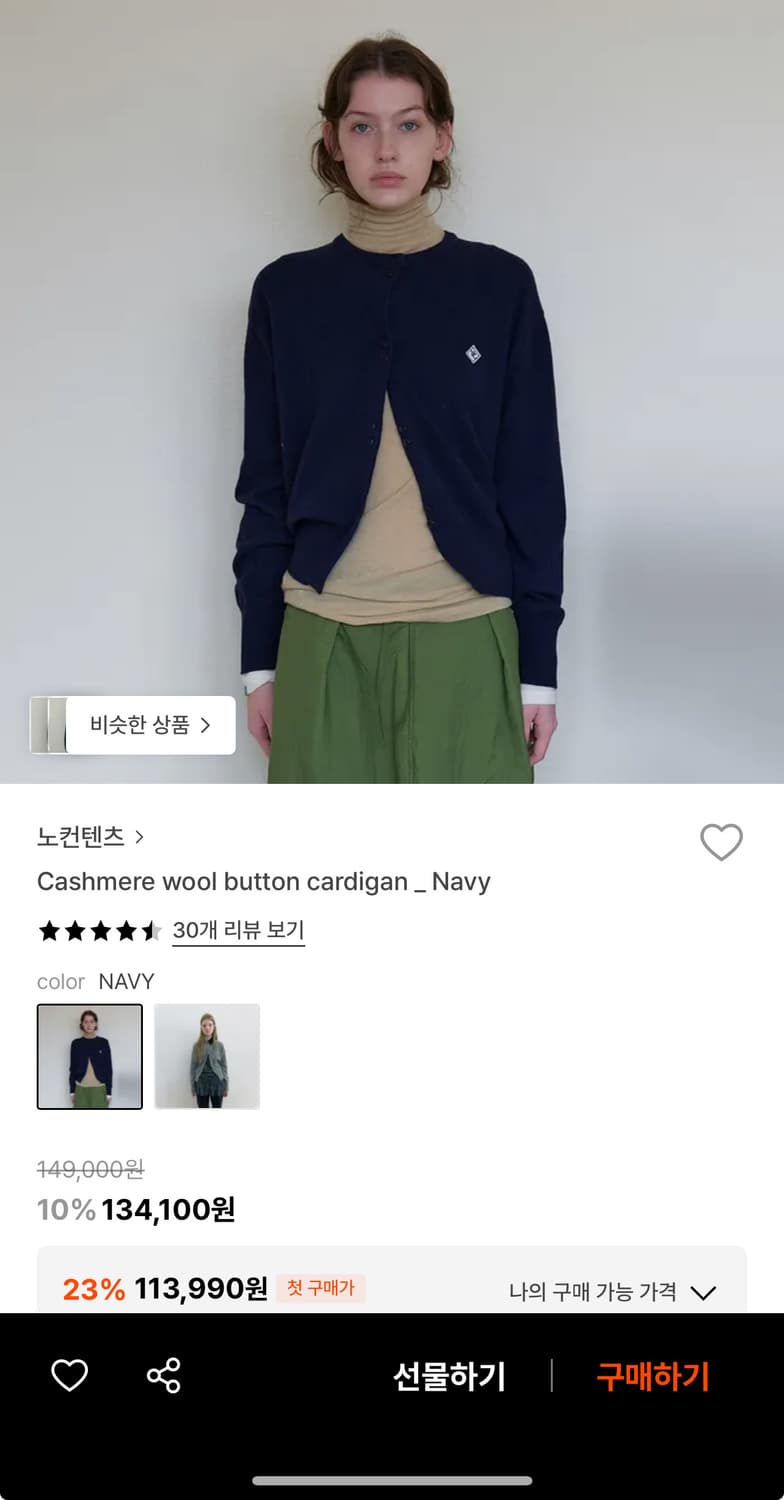Tap the share icon in the bottom bar
Image resolution: width=784 pixels, height=1500 pixels.
[163, 1376]
